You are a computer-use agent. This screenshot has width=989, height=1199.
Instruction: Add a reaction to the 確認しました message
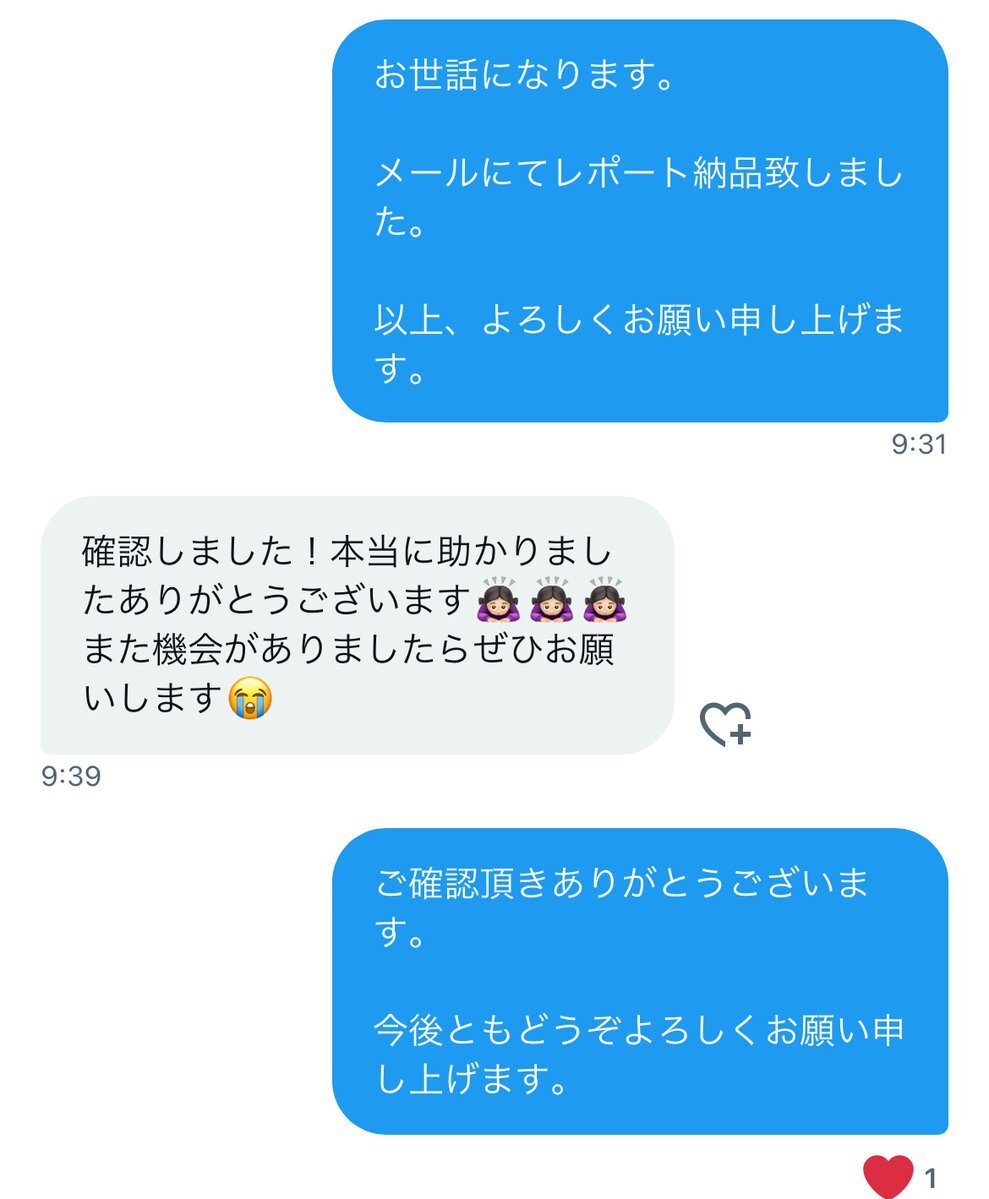(x=725, y=724)
